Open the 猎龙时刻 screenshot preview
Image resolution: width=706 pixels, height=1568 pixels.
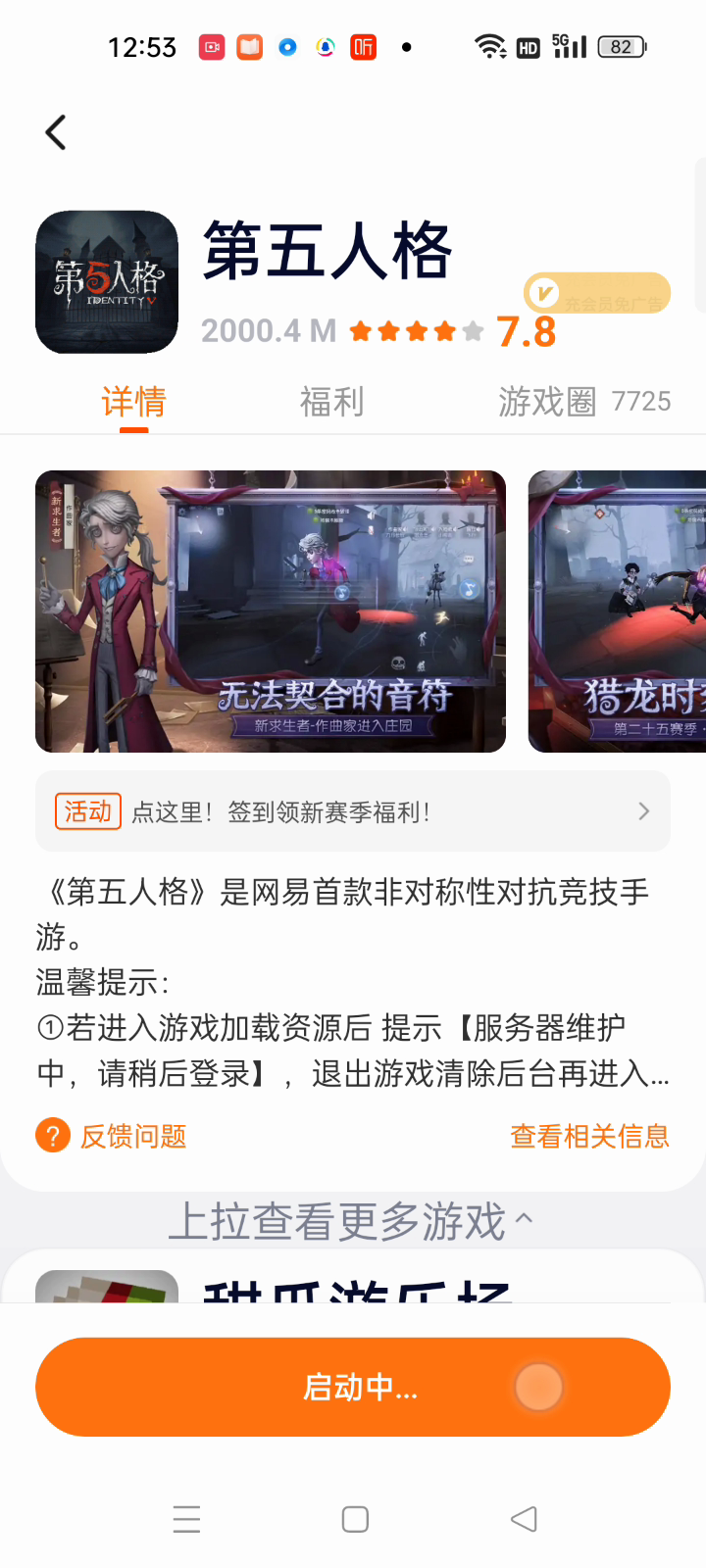point(618,612)
